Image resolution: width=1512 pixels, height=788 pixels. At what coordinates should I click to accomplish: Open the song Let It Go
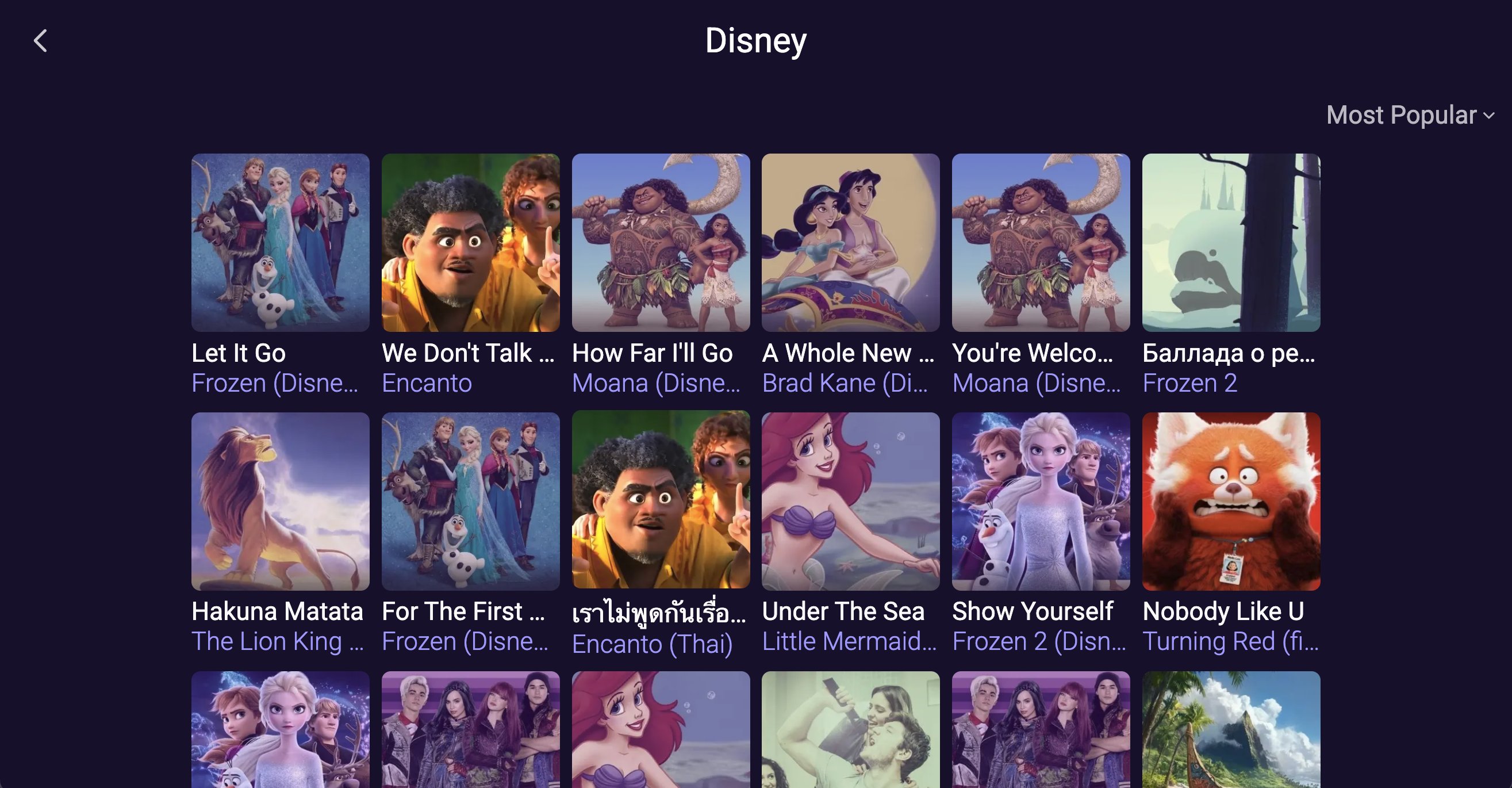[x=280, y=243]
